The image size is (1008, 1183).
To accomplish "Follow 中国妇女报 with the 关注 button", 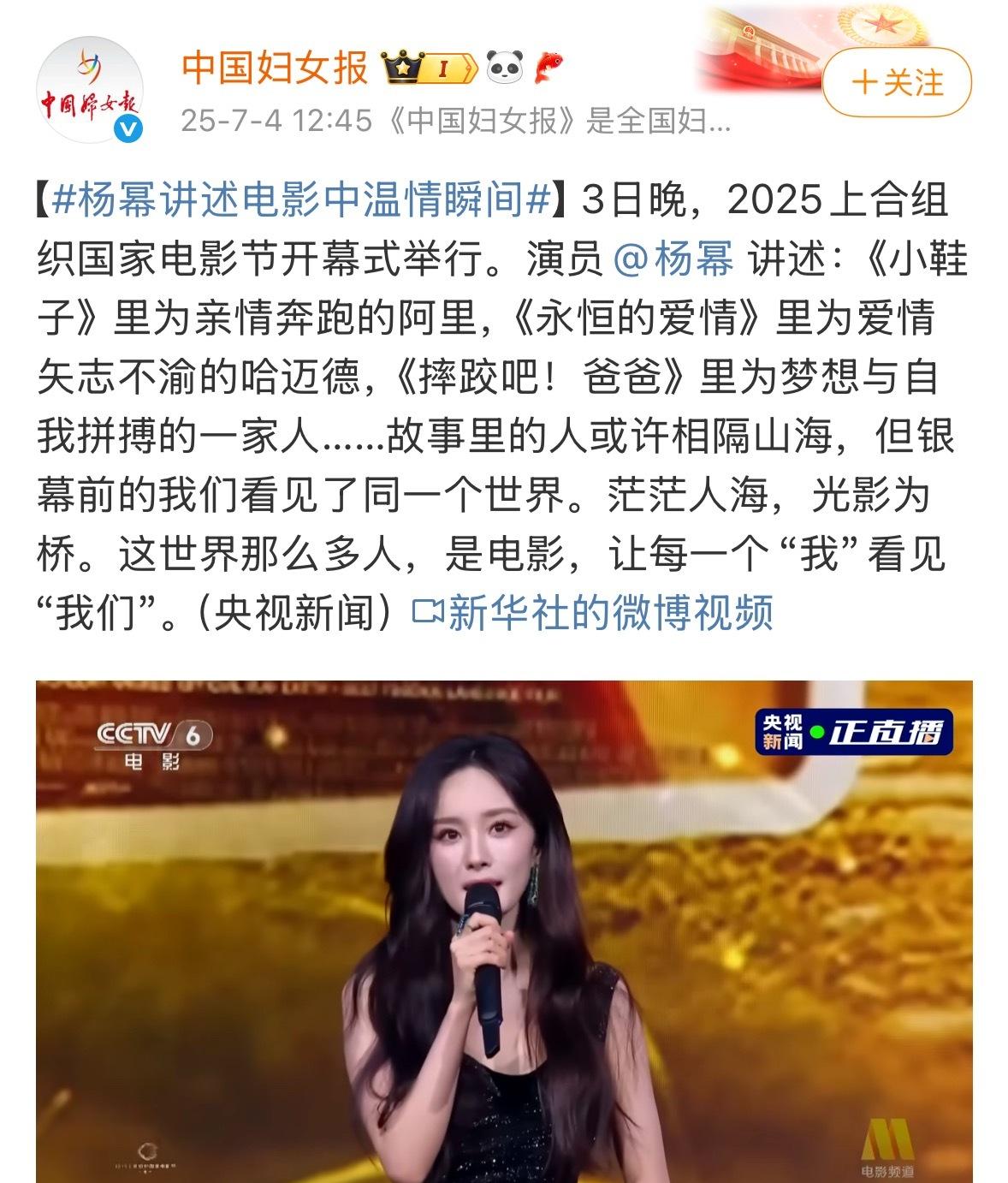I will point(897,83).
